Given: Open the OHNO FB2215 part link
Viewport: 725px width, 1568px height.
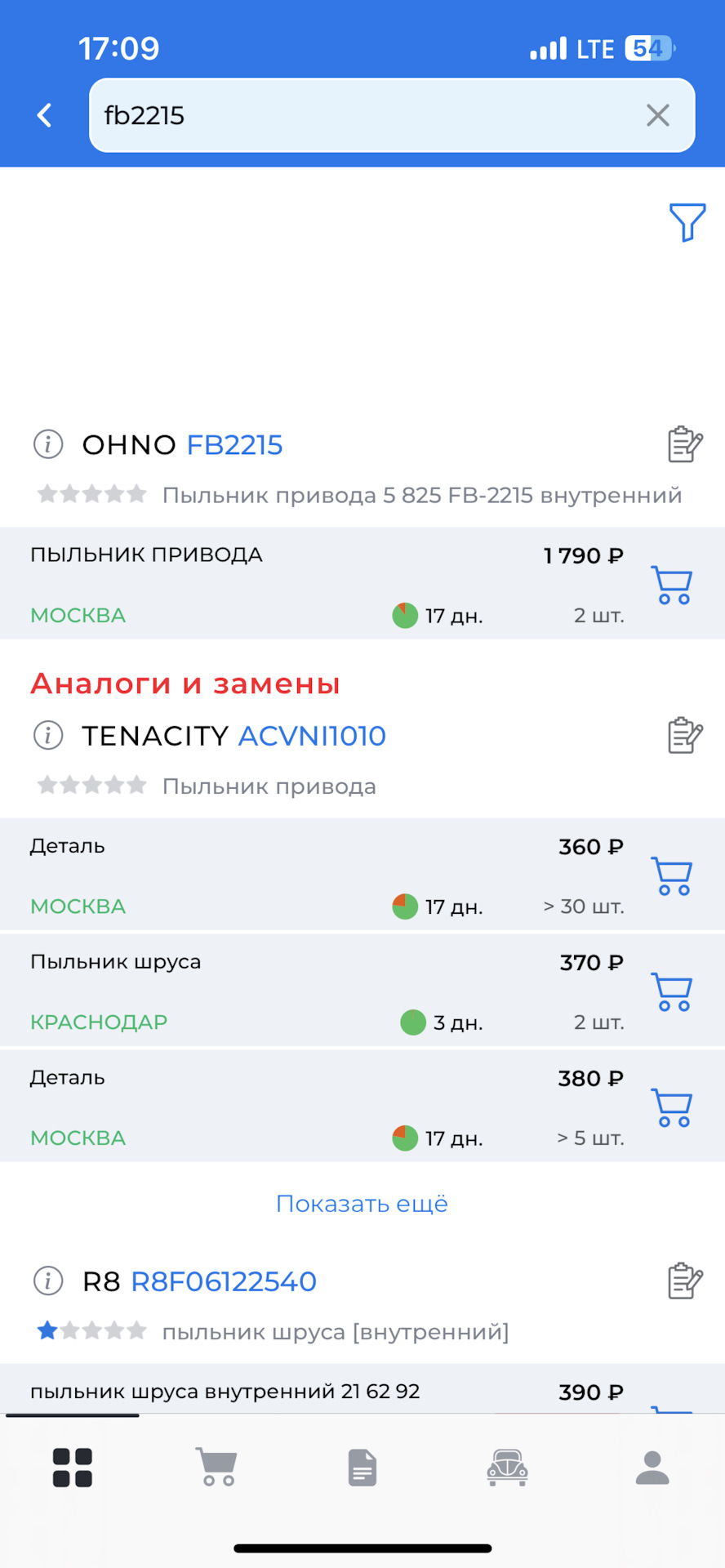Looking at the screenshot, I should click(234, 445).
